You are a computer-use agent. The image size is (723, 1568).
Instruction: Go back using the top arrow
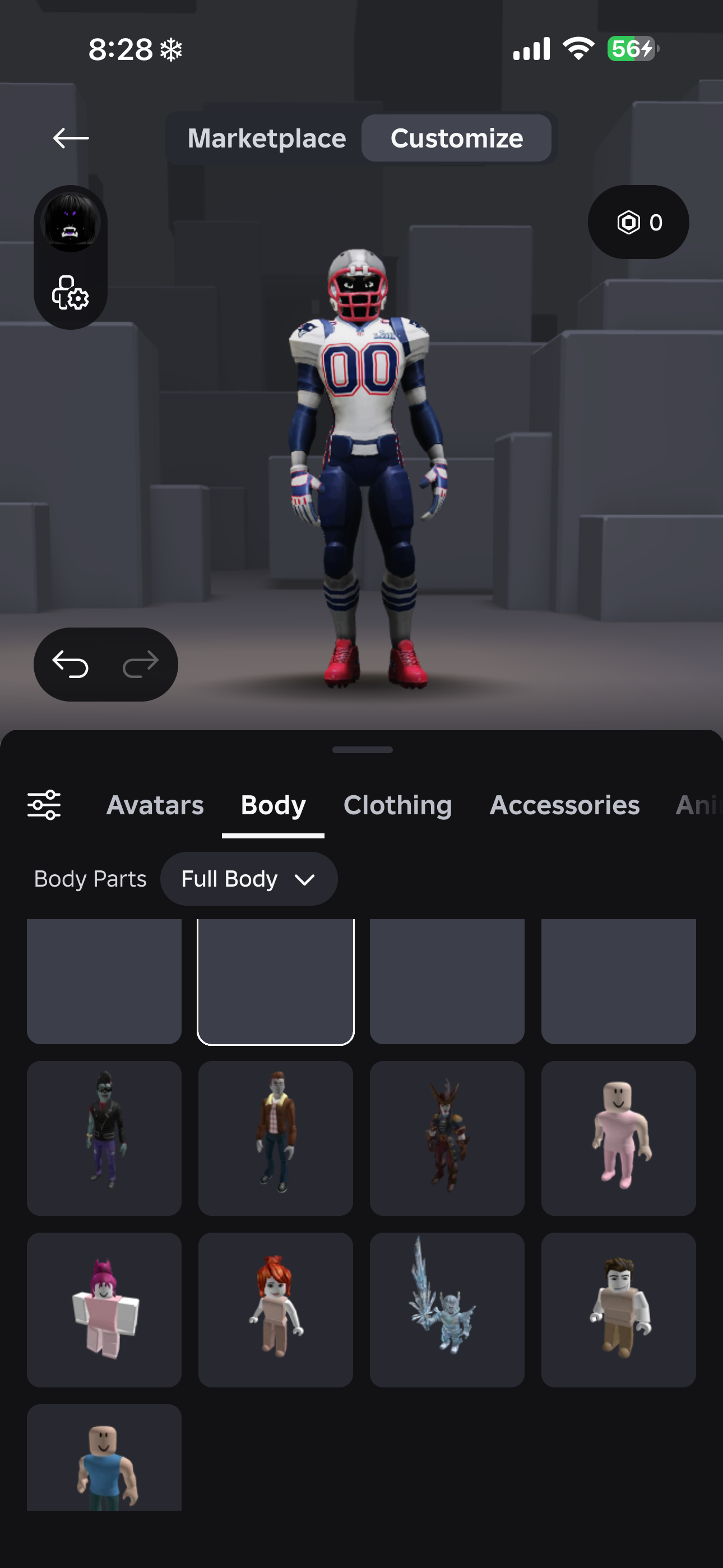tap(71, 138)
